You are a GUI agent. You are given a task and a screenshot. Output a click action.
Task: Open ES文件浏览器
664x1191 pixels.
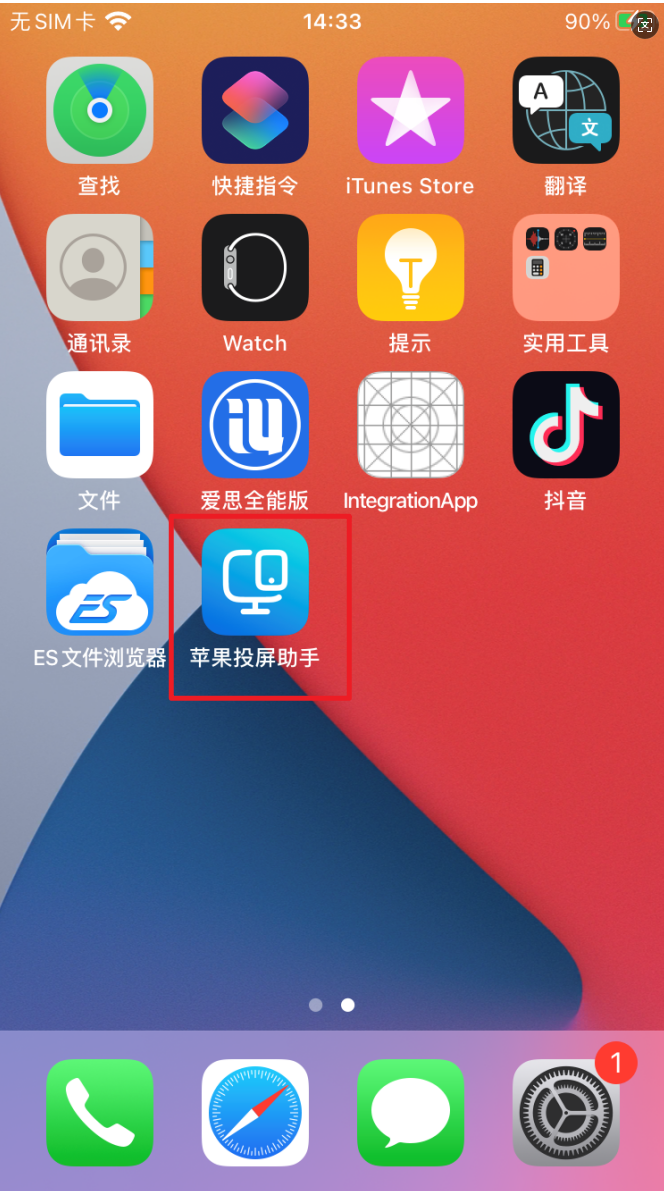[99, 582]
